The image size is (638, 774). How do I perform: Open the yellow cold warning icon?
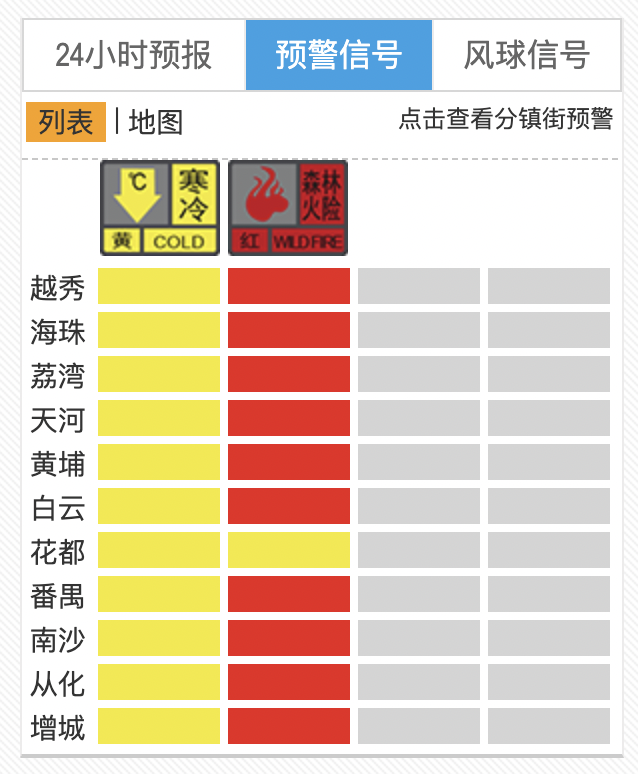[x=159, y=207]
